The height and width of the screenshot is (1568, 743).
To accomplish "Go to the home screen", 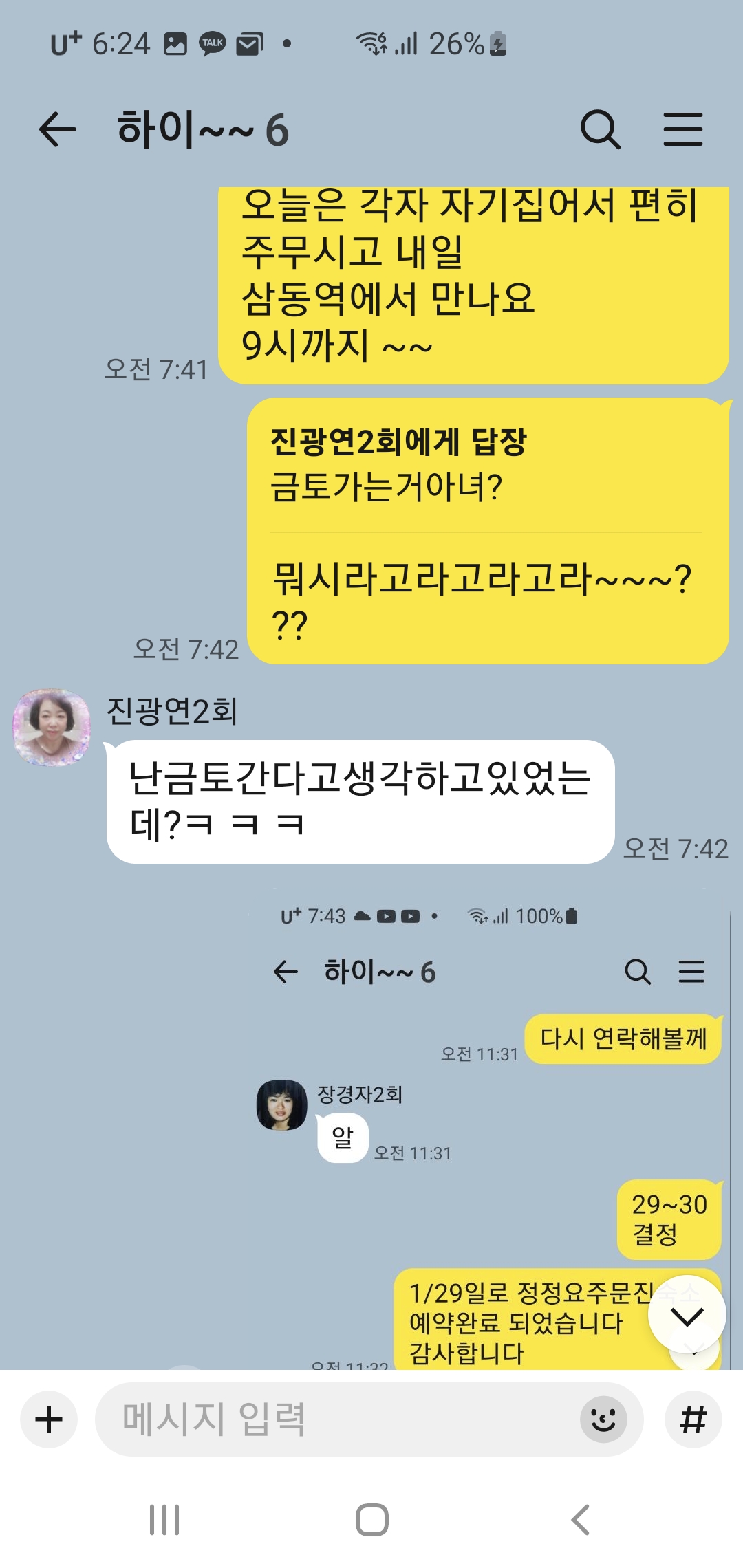I will 371,1520.
